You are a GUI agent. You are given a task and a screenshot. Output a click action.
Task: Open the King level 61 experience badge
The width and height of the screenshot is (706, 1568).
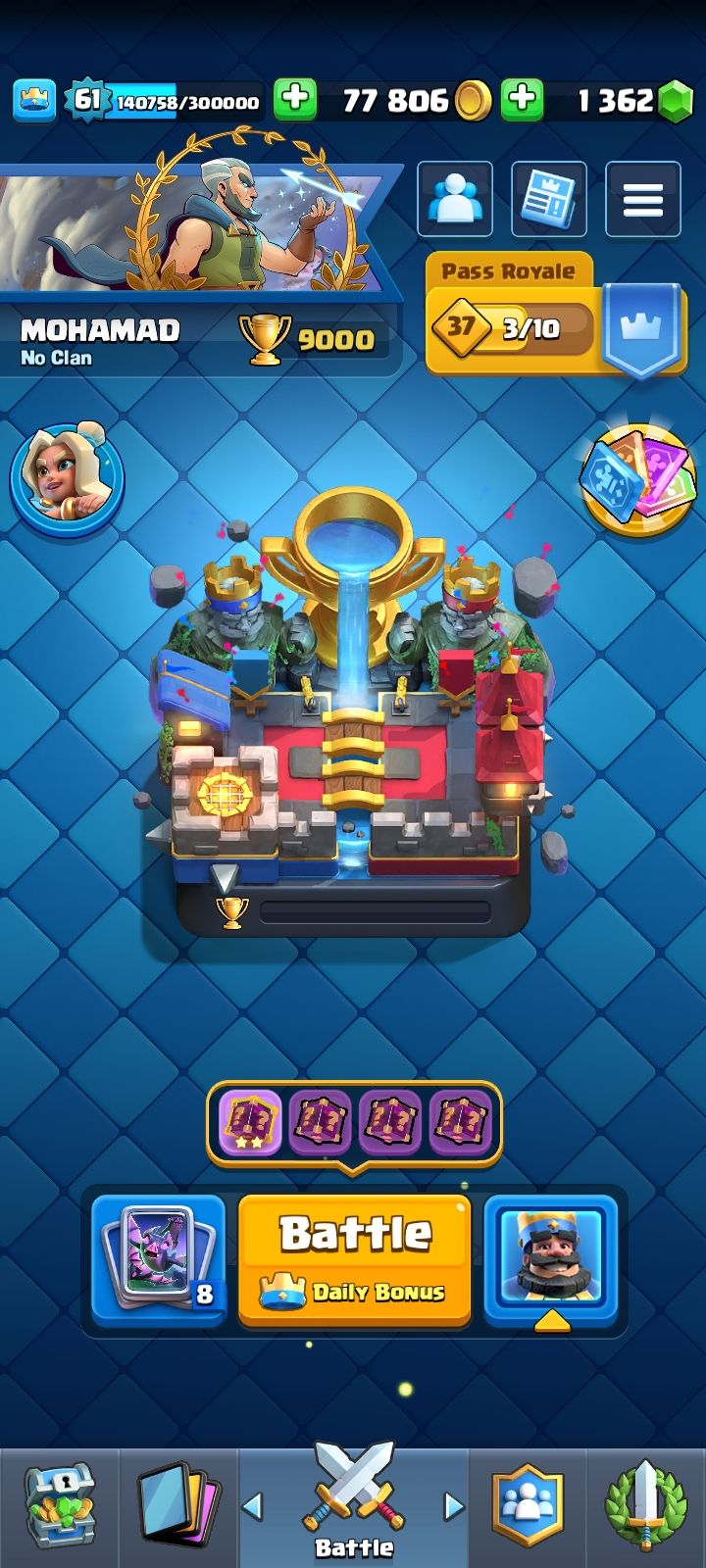coord(86,100)
